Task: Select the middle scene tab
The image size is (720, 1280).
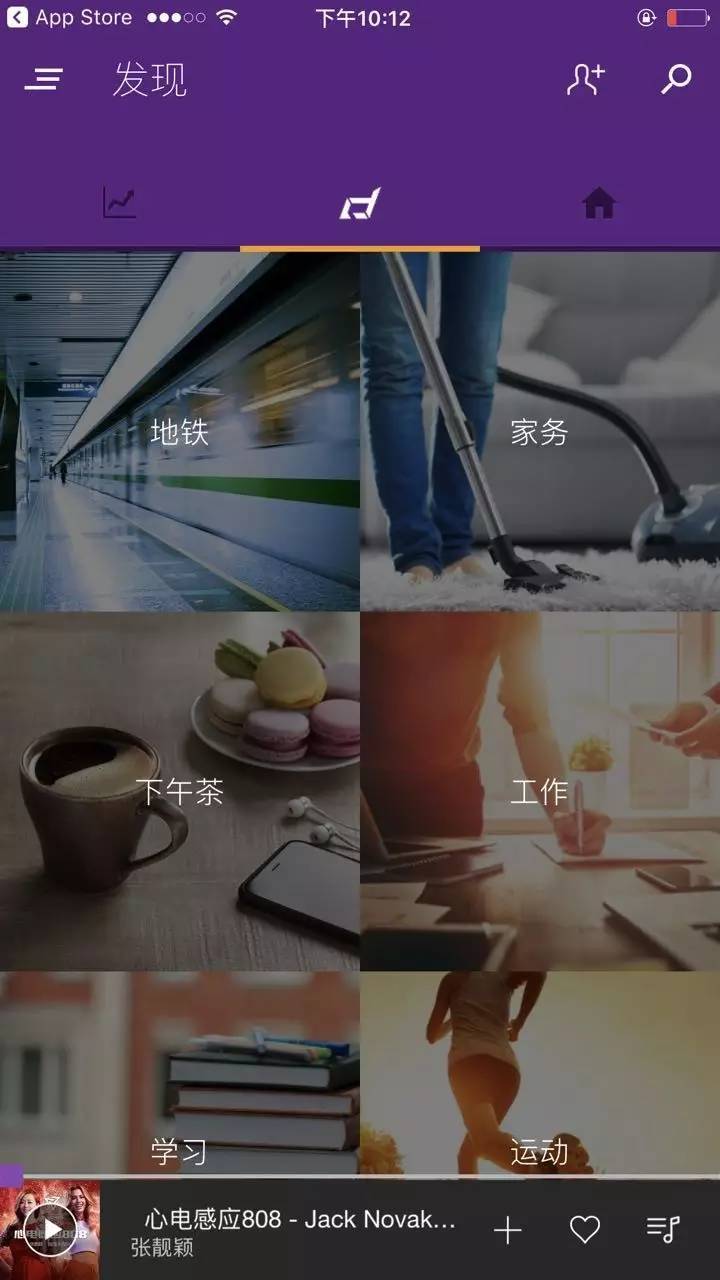Action: coord(360,205)
